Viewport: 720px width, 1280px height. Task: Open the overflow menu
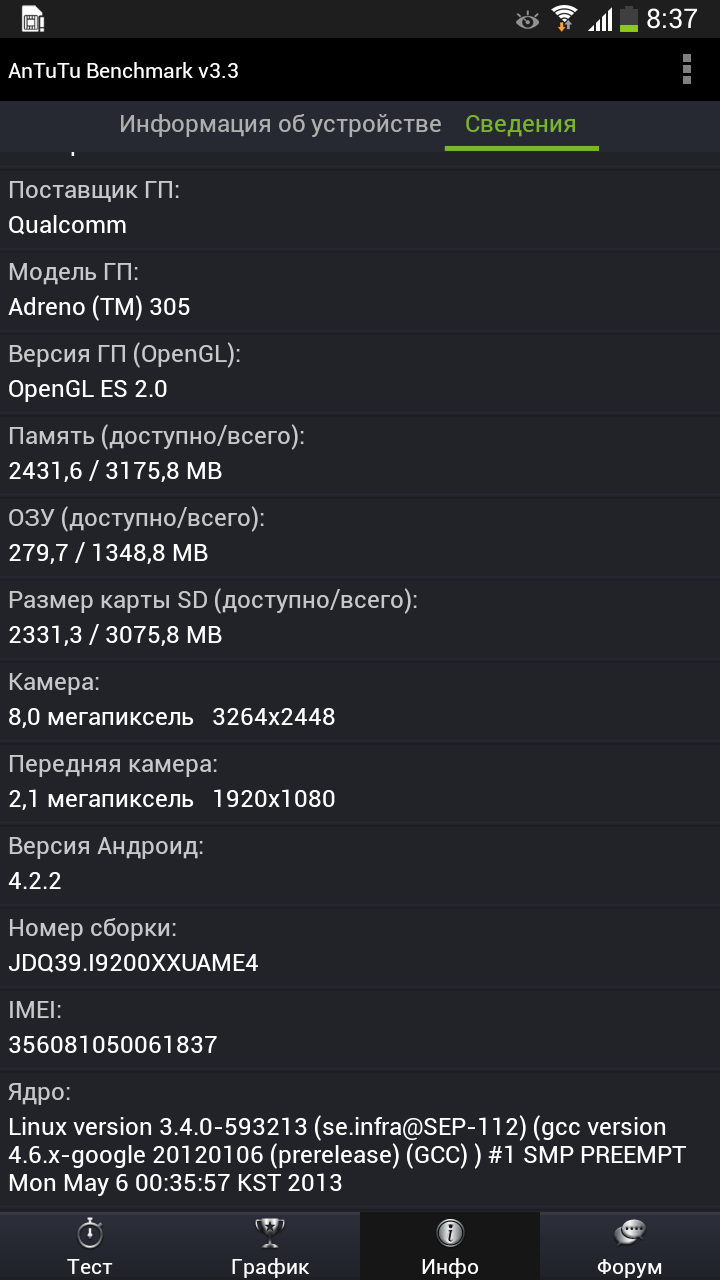tap(686, 70)
